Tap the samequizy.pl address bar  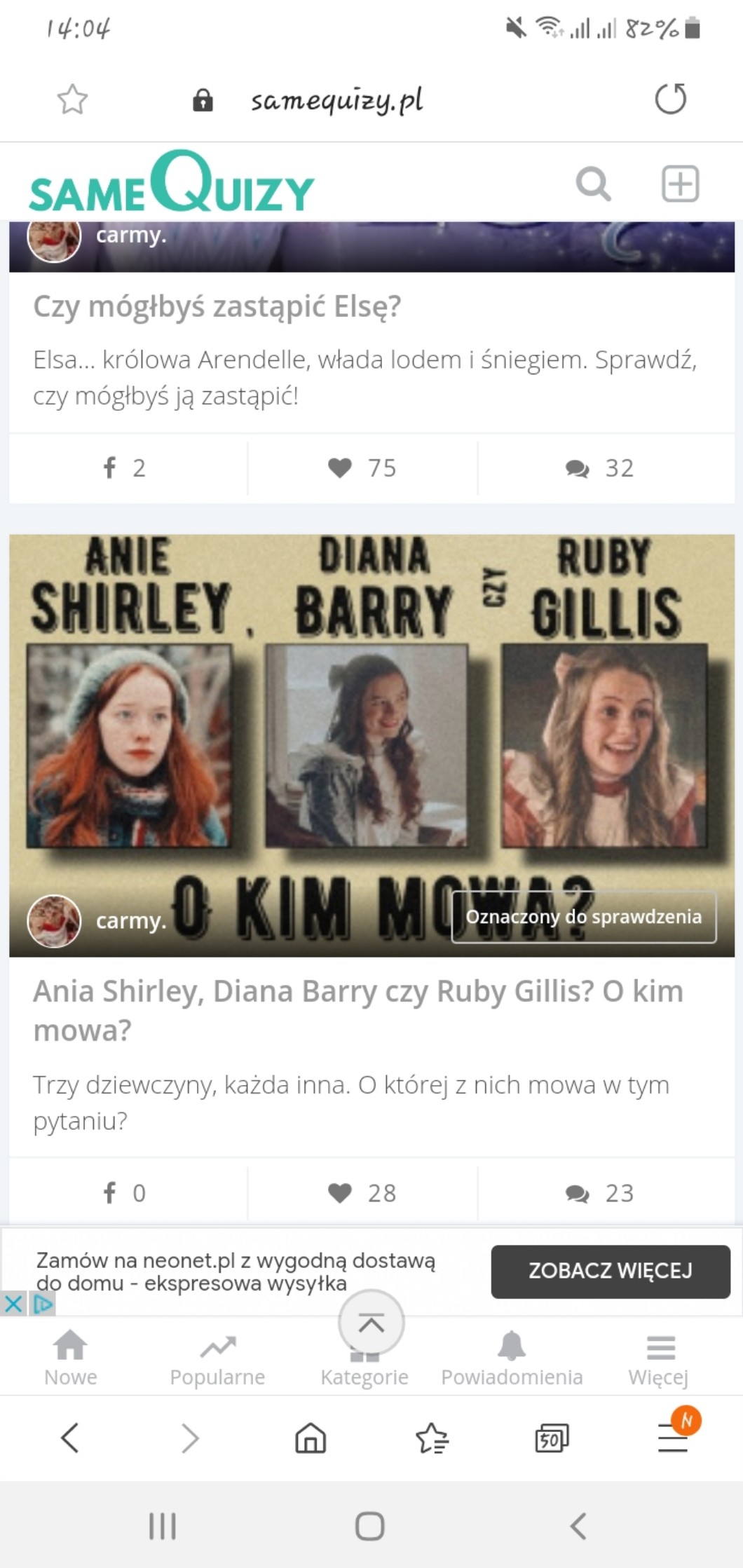(336, 101)
